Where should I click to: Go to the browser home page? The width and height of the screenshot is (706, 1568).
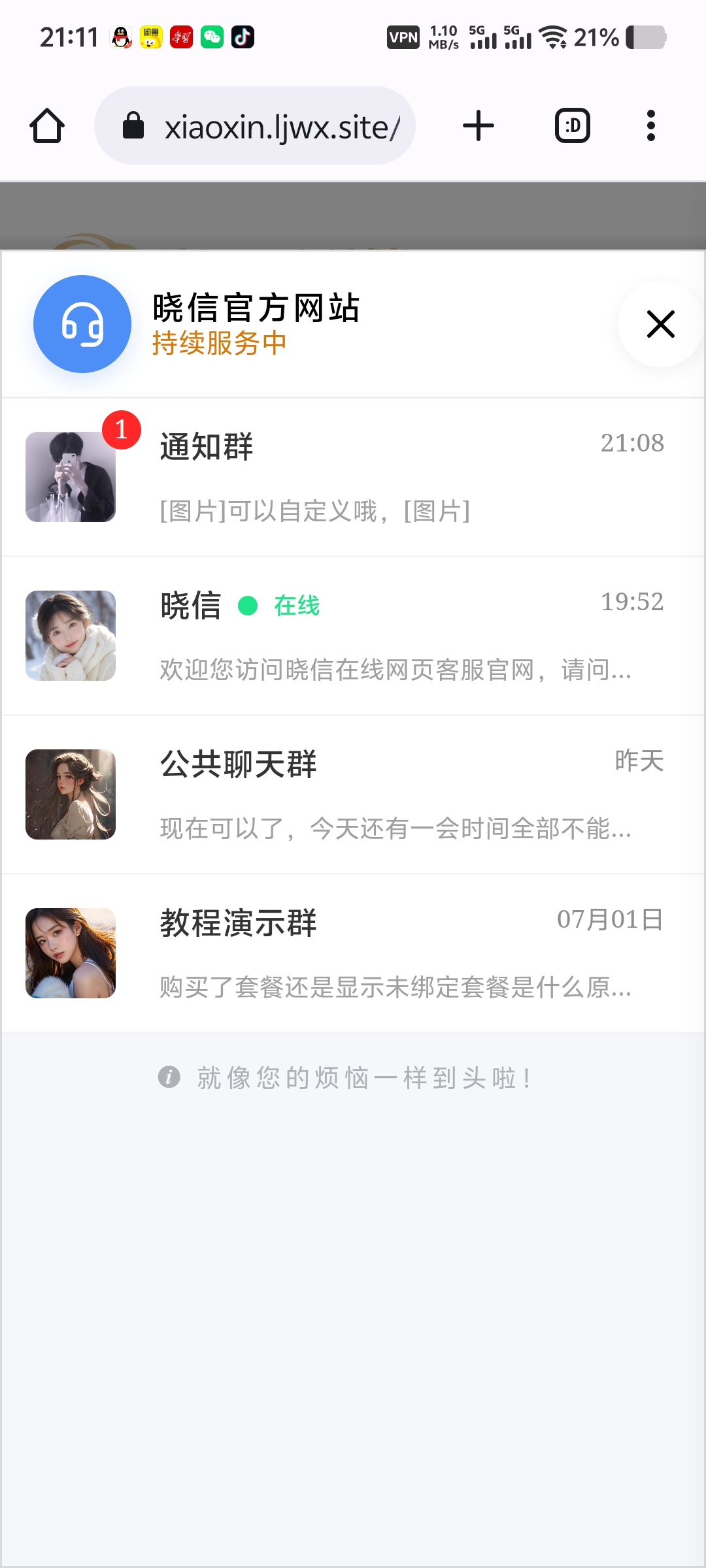[47, 125]
